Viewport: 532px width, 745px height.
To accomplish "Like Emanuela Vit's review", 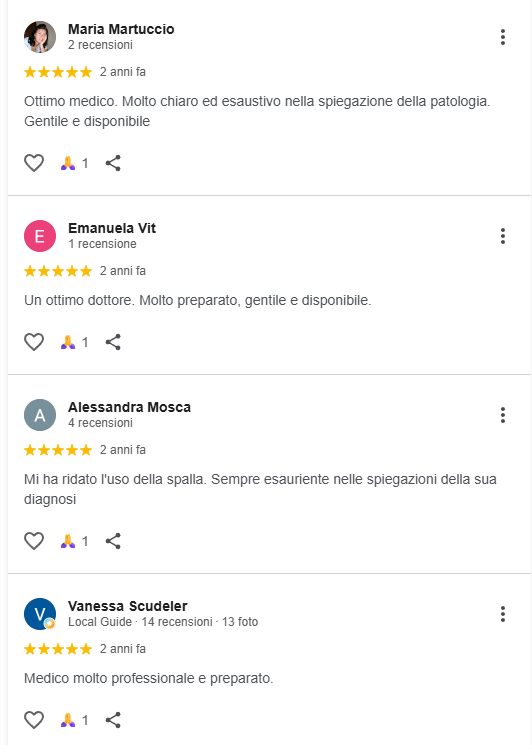I will pos(34,342).
